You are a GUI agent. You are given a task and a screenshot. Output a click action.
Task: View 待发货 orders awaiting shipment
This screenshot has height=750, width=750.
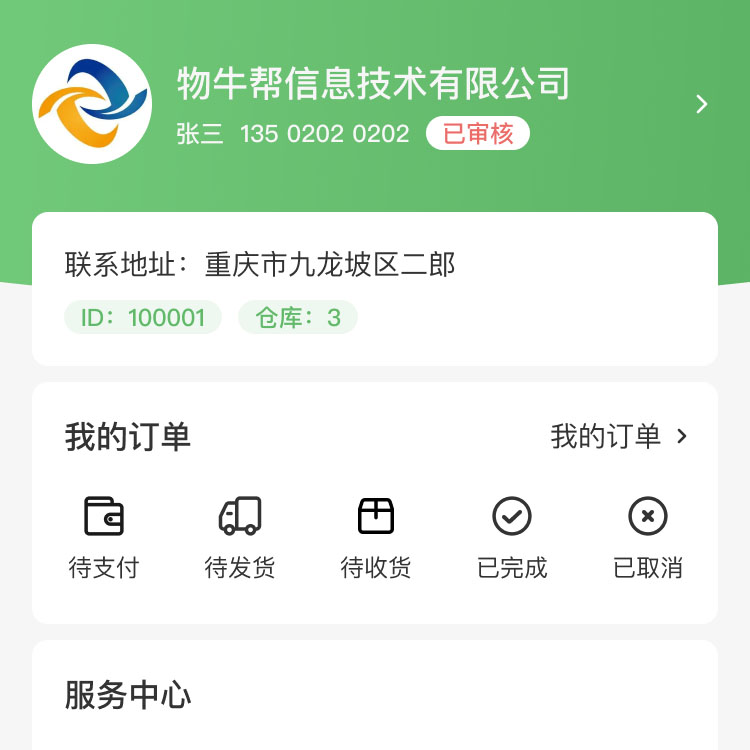(x=240, y=537)
